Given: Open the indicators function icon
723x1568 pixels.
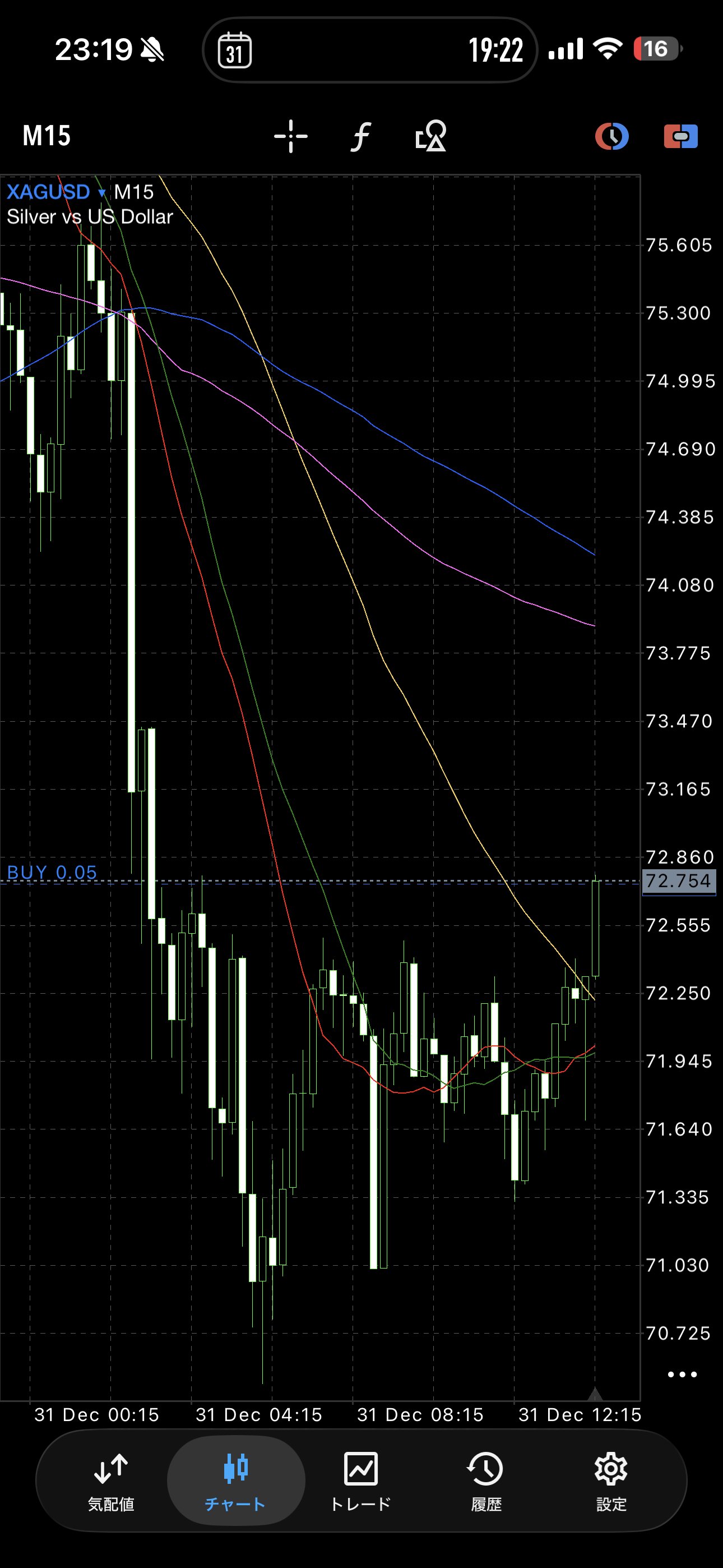Looking at the screenshot, I should [x=361, y=136].
